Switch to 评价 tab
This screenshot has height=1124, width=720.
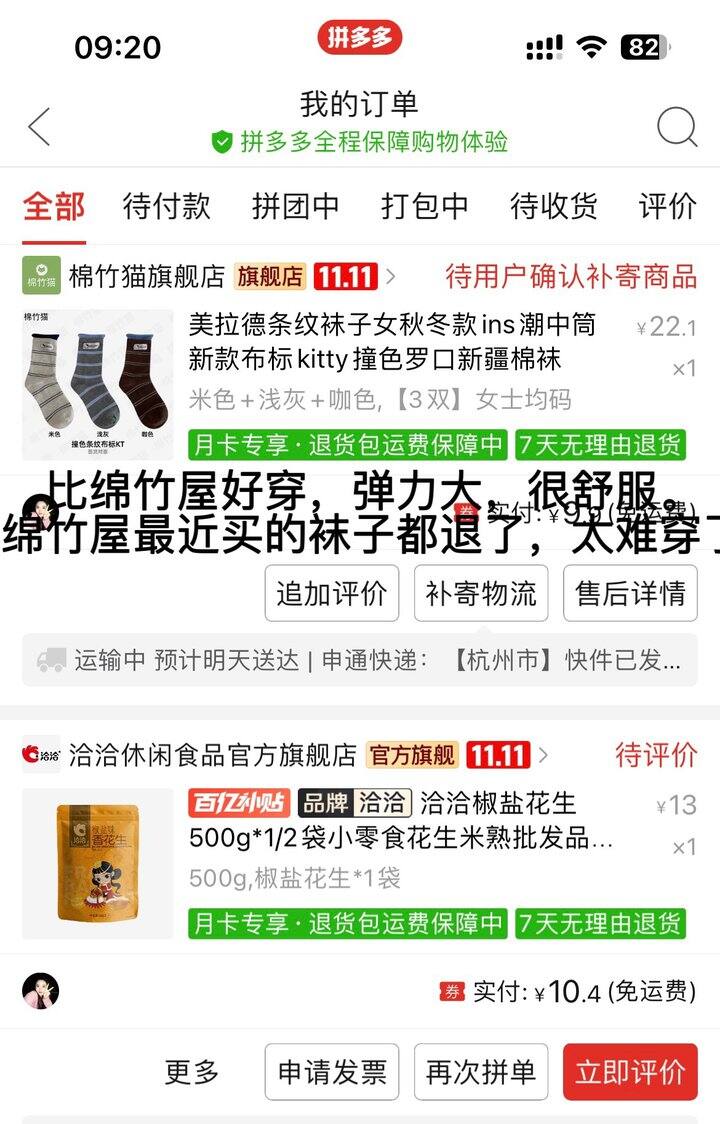pyautogui.click(x=668, y=207)
